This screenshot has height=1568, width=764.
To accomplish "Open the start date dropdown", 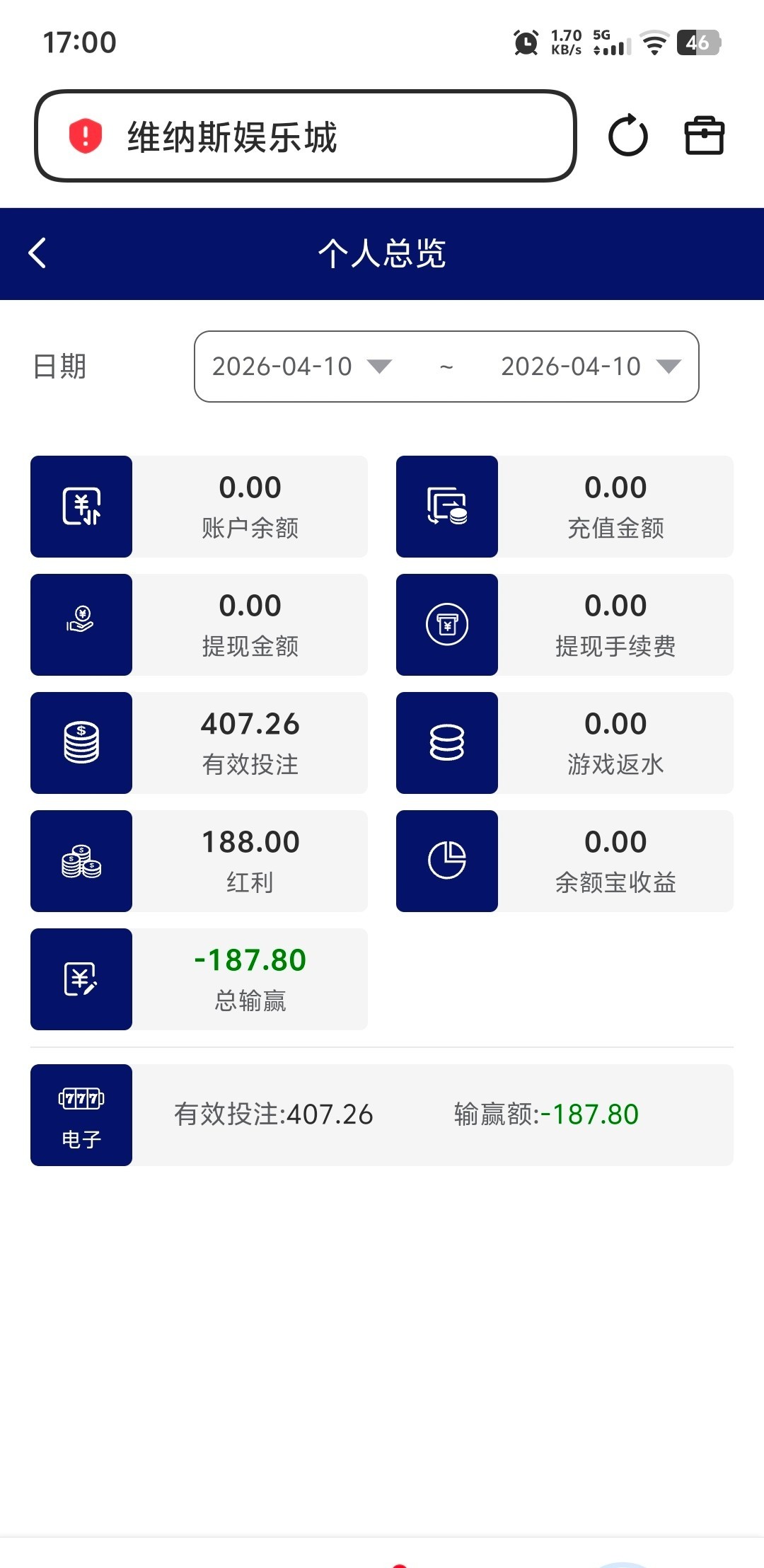I will click(x=302, y=367).
